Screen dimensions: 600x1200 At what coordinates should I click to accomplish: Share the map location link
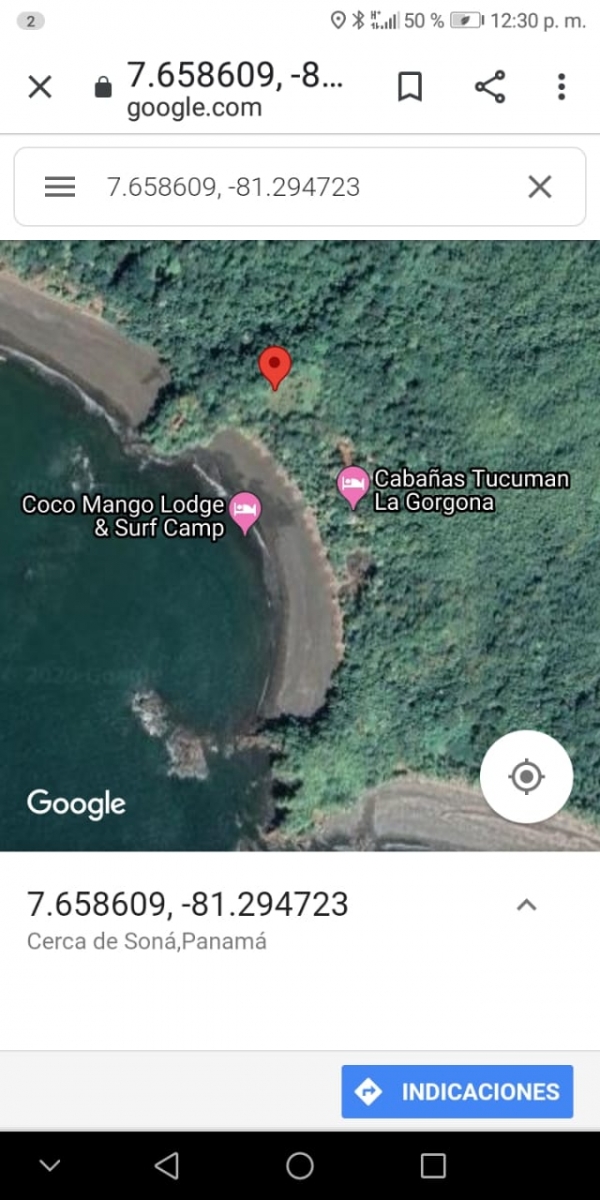pyautogui.click(x=489, y=87)
